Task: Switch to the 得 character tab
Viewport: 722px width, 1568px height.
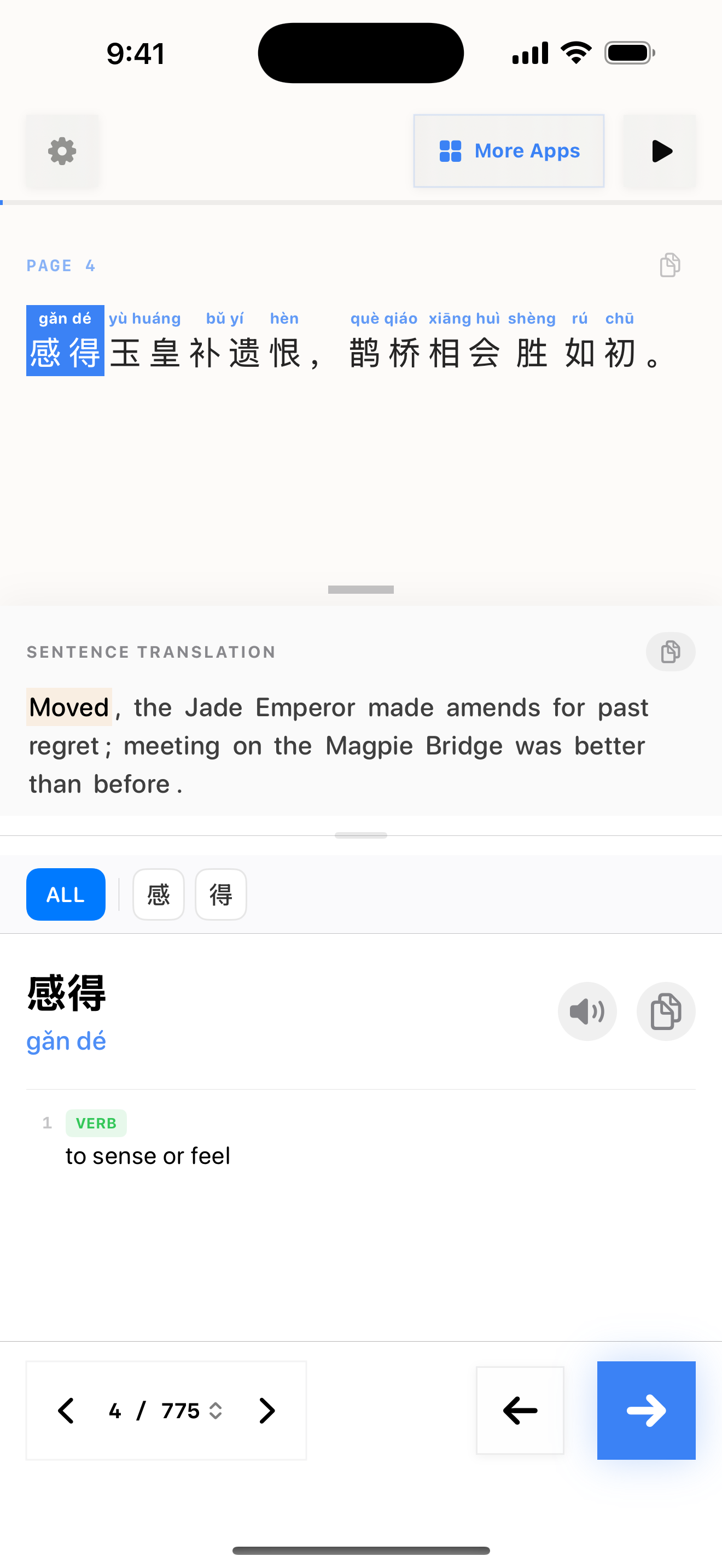Action: click(220, 894)
